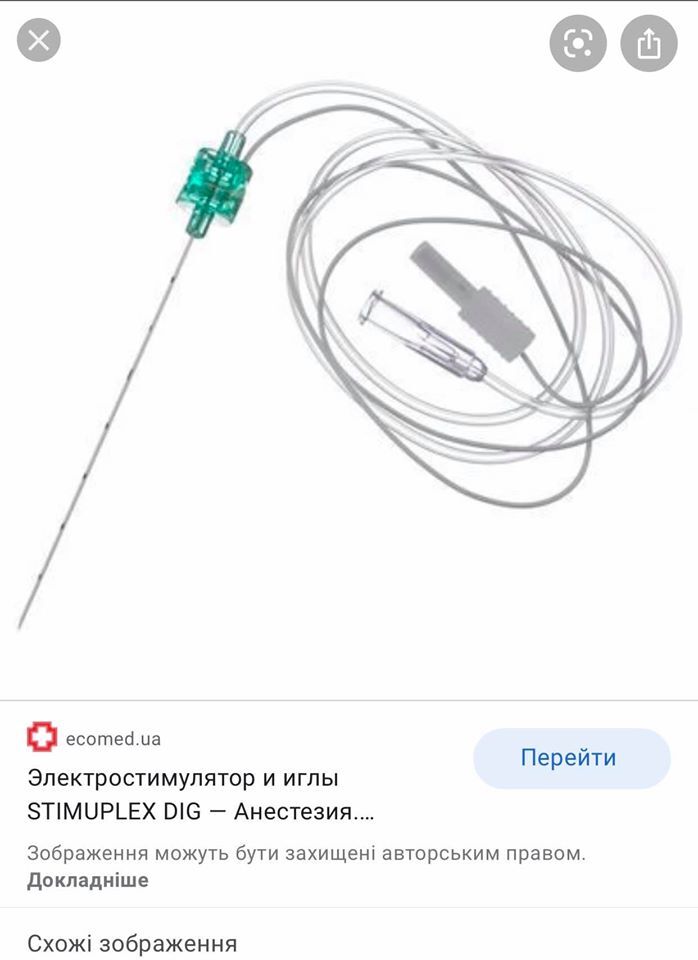Close the image viewer
The width and height of the screenshot is (698, 960).
[38, 41]
